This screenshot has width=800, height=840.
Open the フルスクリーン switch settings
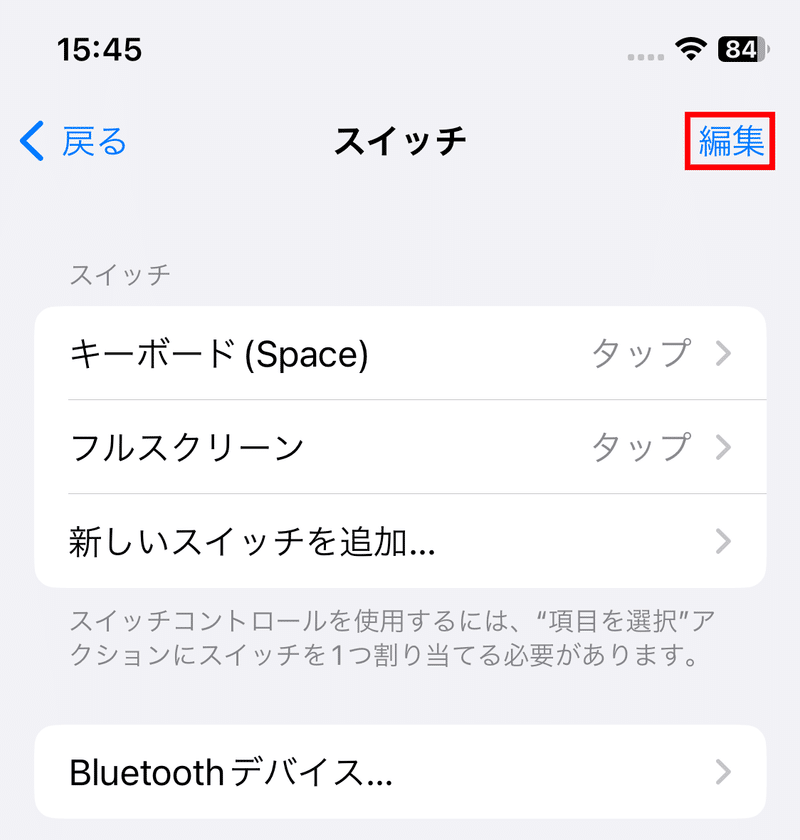click(x=400, y=447)
